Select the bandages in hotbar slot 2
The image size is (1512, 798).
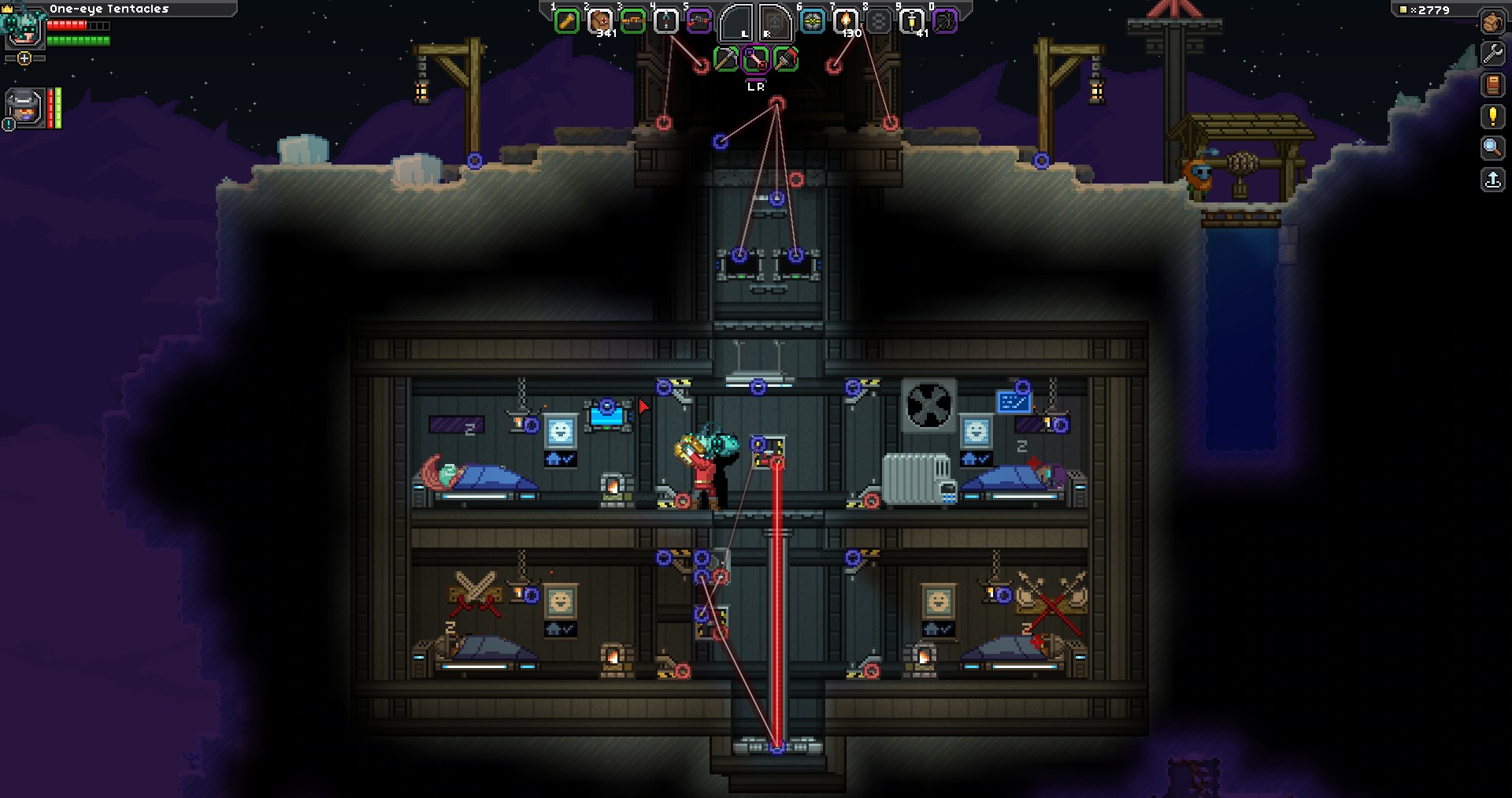click(600, 21)
